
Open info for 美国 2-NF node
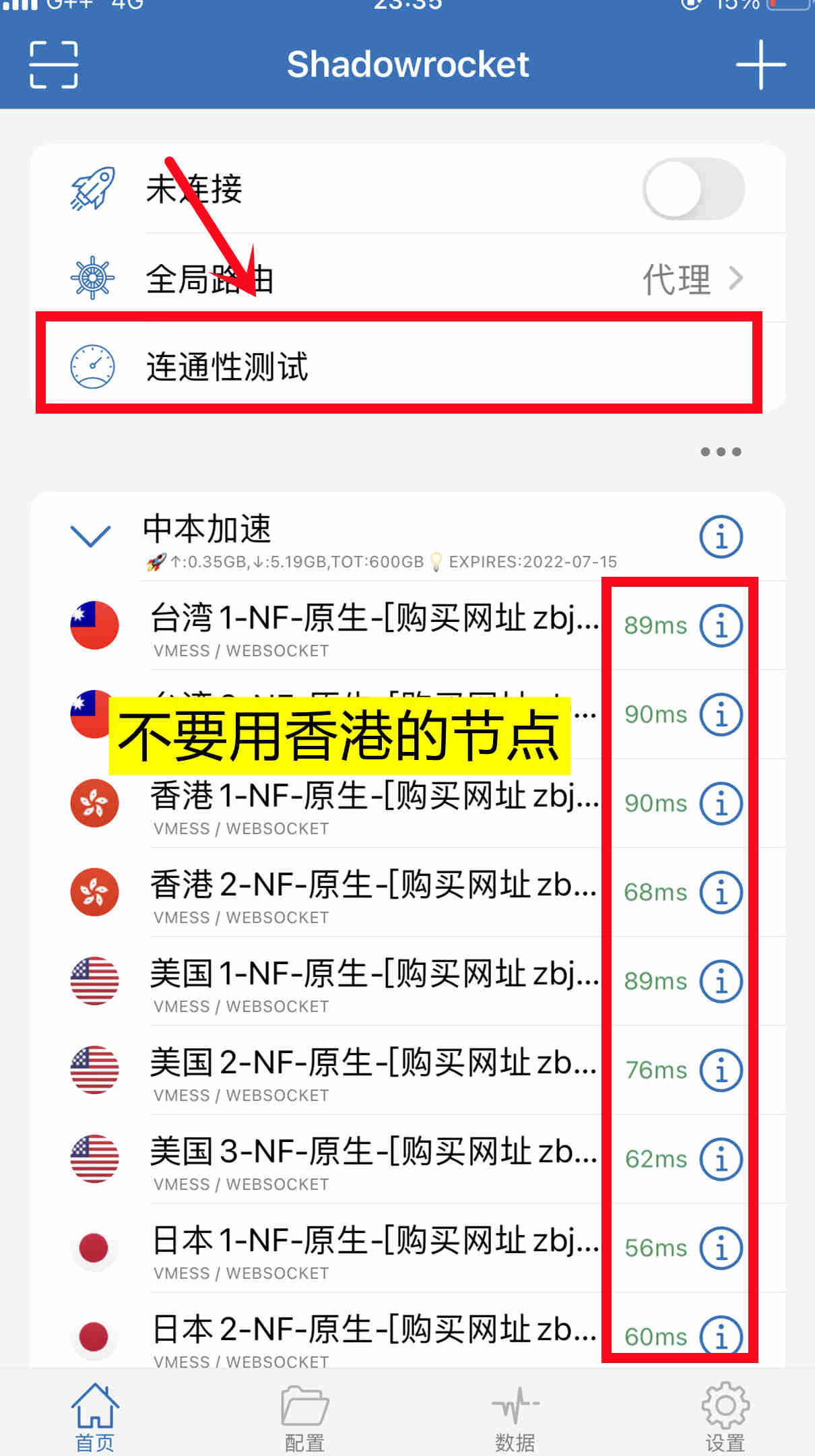click(721, 1070)
